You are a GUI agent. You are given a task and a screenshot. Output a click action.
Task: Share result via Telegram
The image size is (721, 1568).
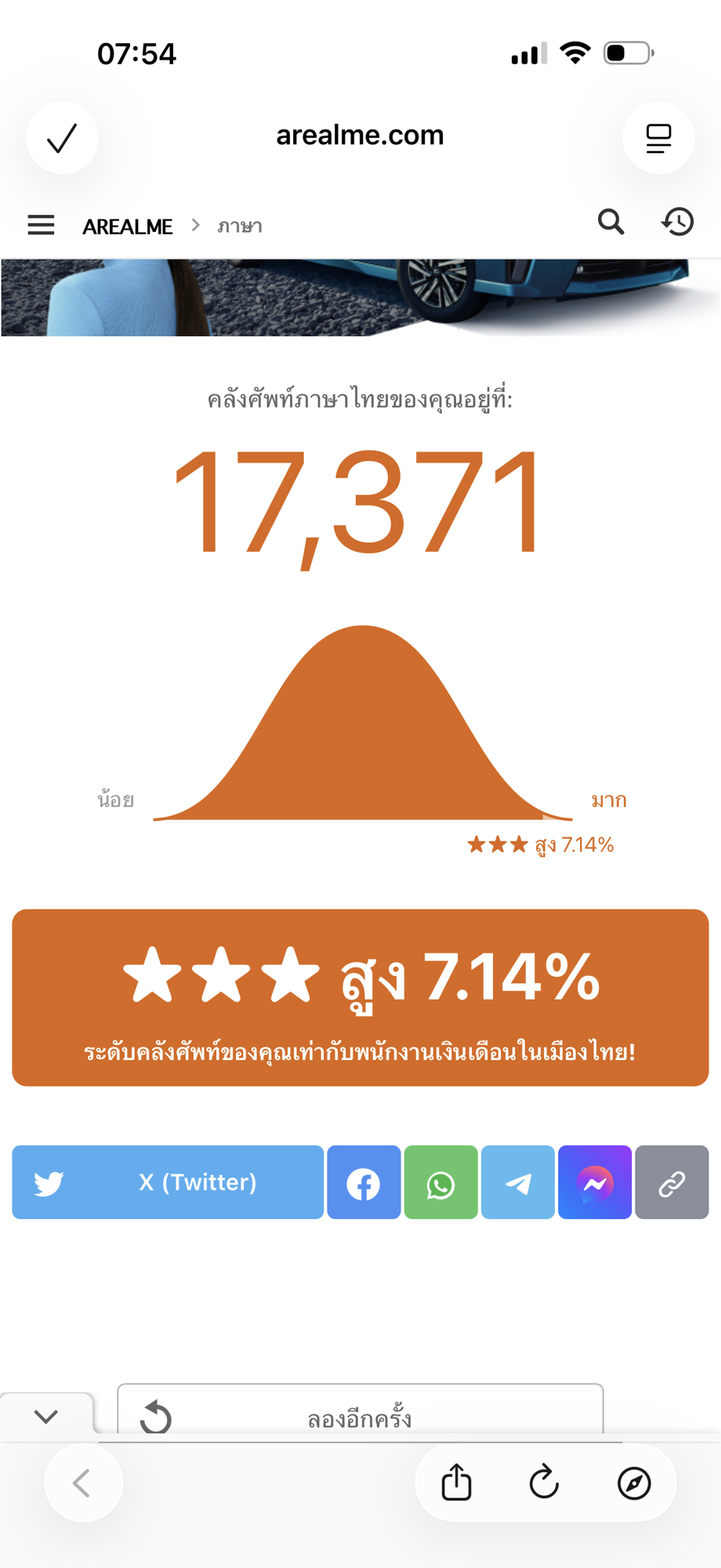518,1182
